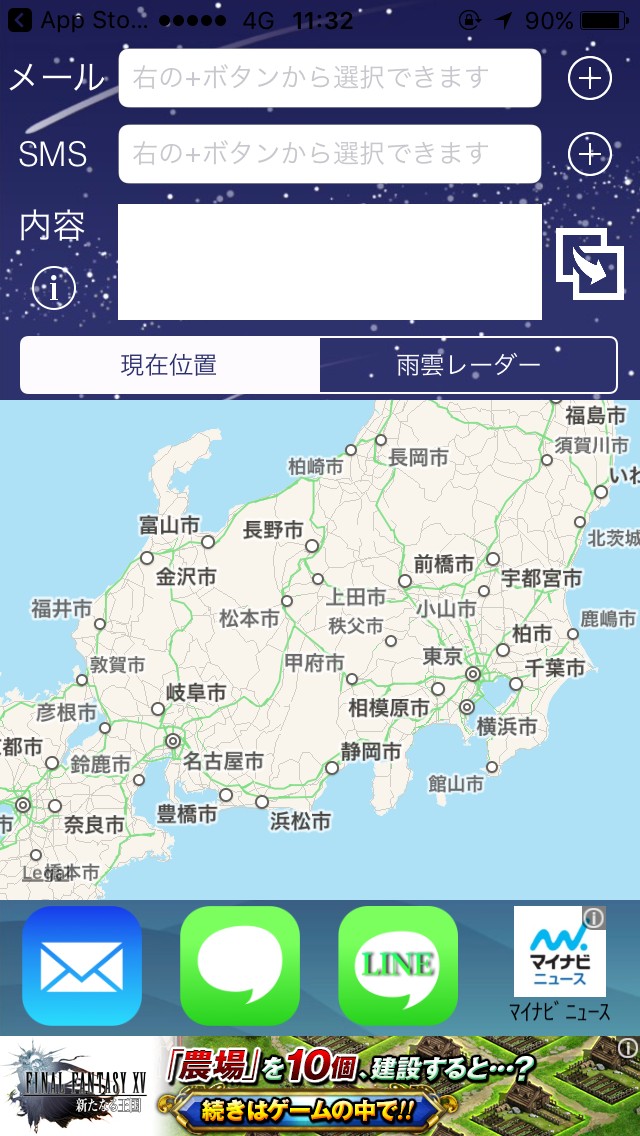
Task: Share through the LINE icon
Action: (x=398, y=966)
